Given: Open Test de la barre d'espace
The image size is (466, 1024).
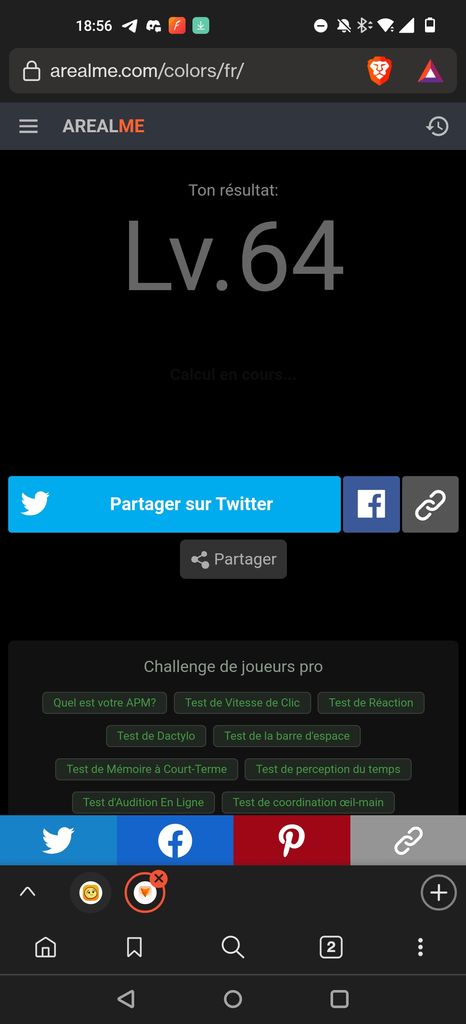Looking at the screenshot, I should click(x=287, y=736).
